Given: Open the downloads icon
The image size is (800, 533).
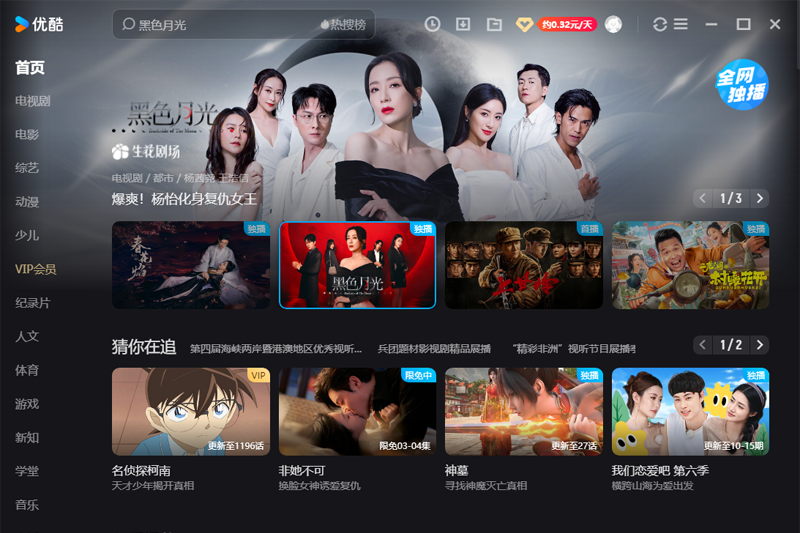Looking at the screenshot, I should coord(463,24).
